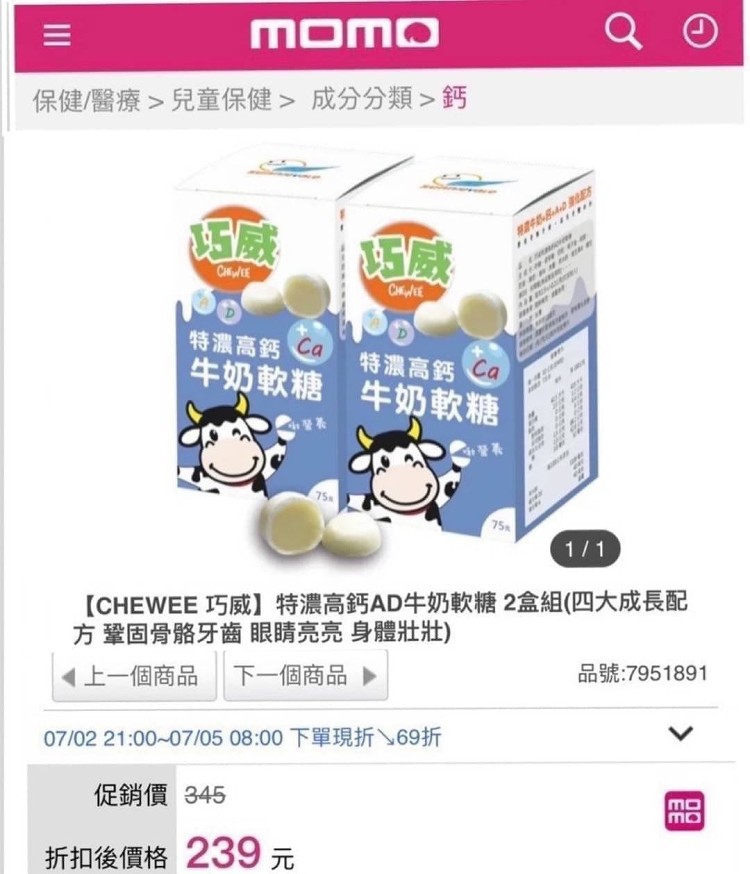The height and width of the screenshot is (874, 750).
Task: Open the browsing history clock icon
Action: click(x=700, y=33)
